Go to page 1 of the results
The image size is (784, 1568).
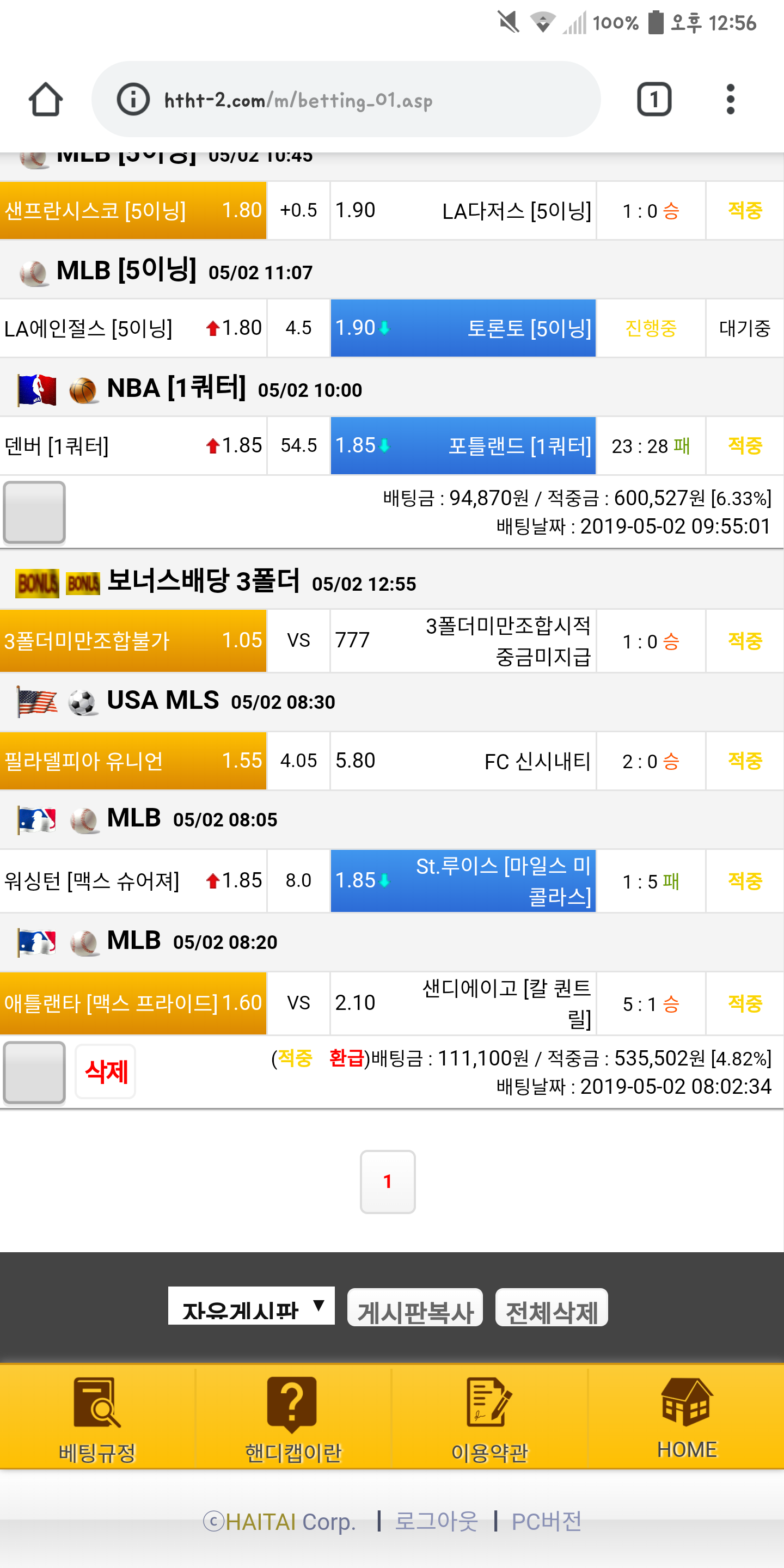(x=387, y=1181)
